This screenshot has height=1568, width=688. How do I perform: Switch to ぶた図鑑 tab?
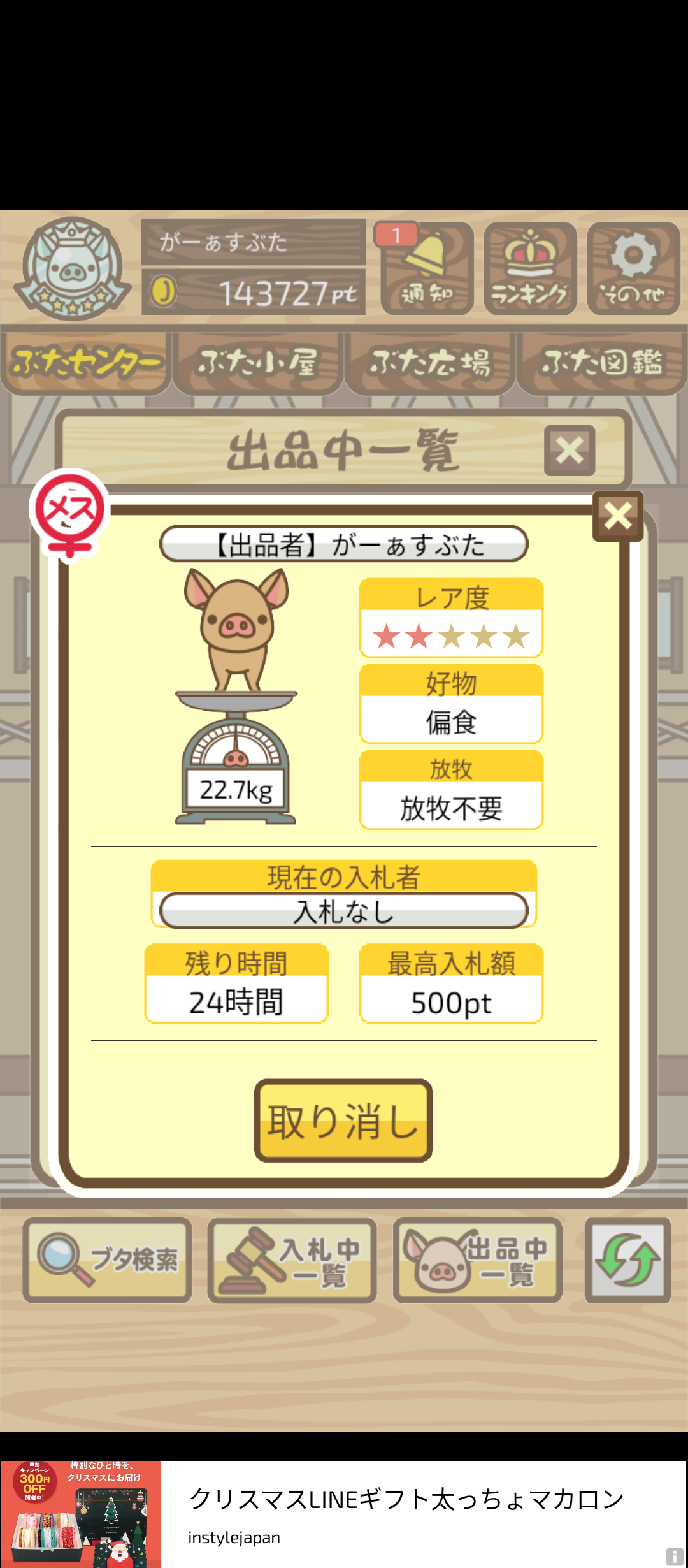602,362
